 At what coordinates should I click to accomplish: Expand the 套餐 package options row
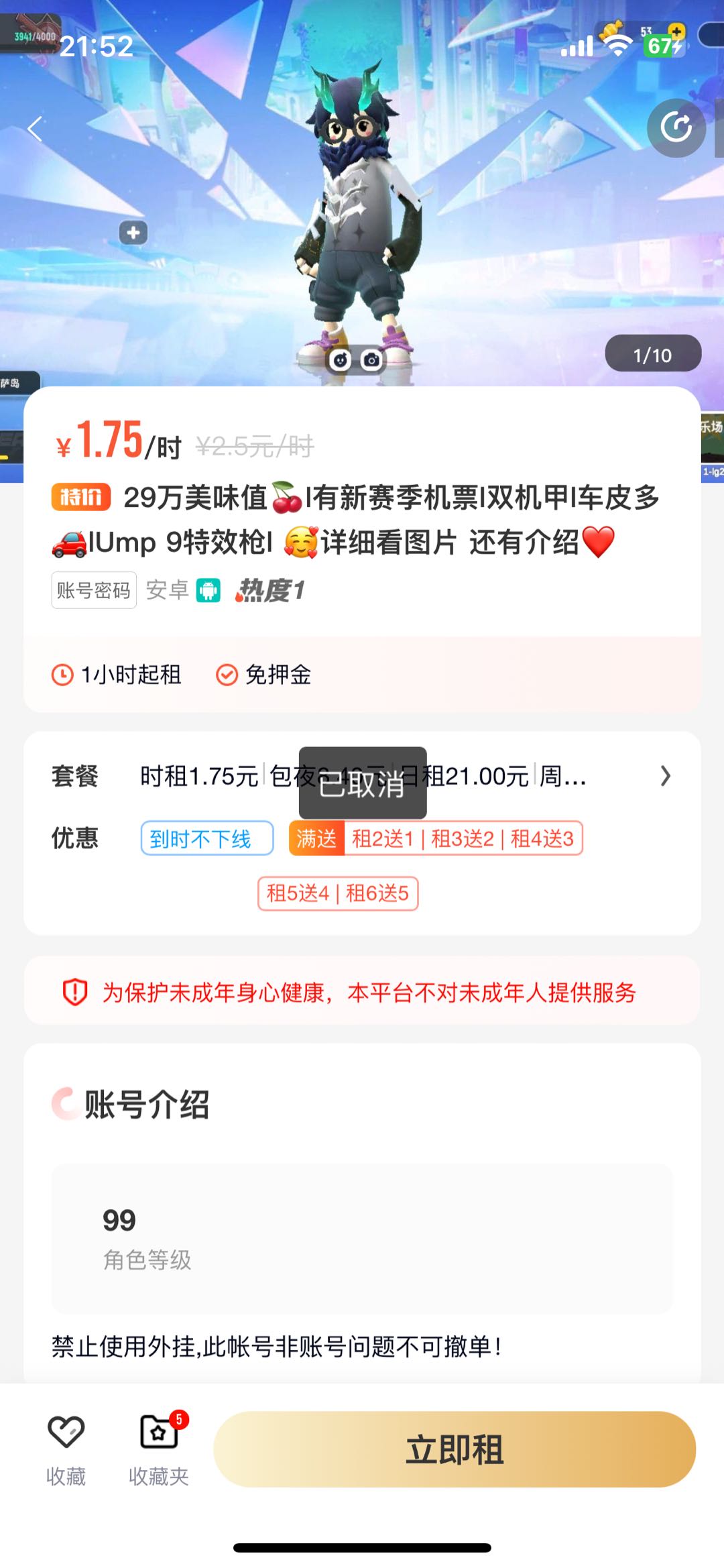[362, 776]
